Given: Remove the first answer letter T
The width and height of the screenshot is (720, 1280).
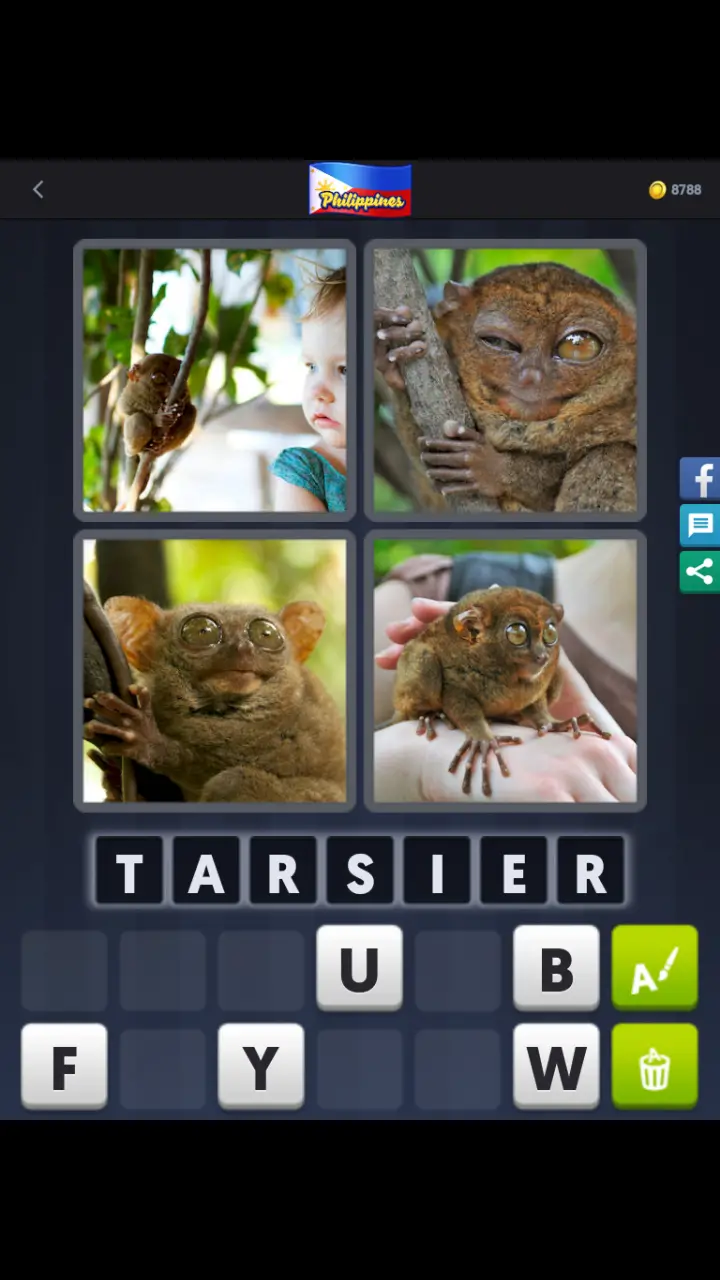Looking at the screenshot, I should click(x=129, y=872).
